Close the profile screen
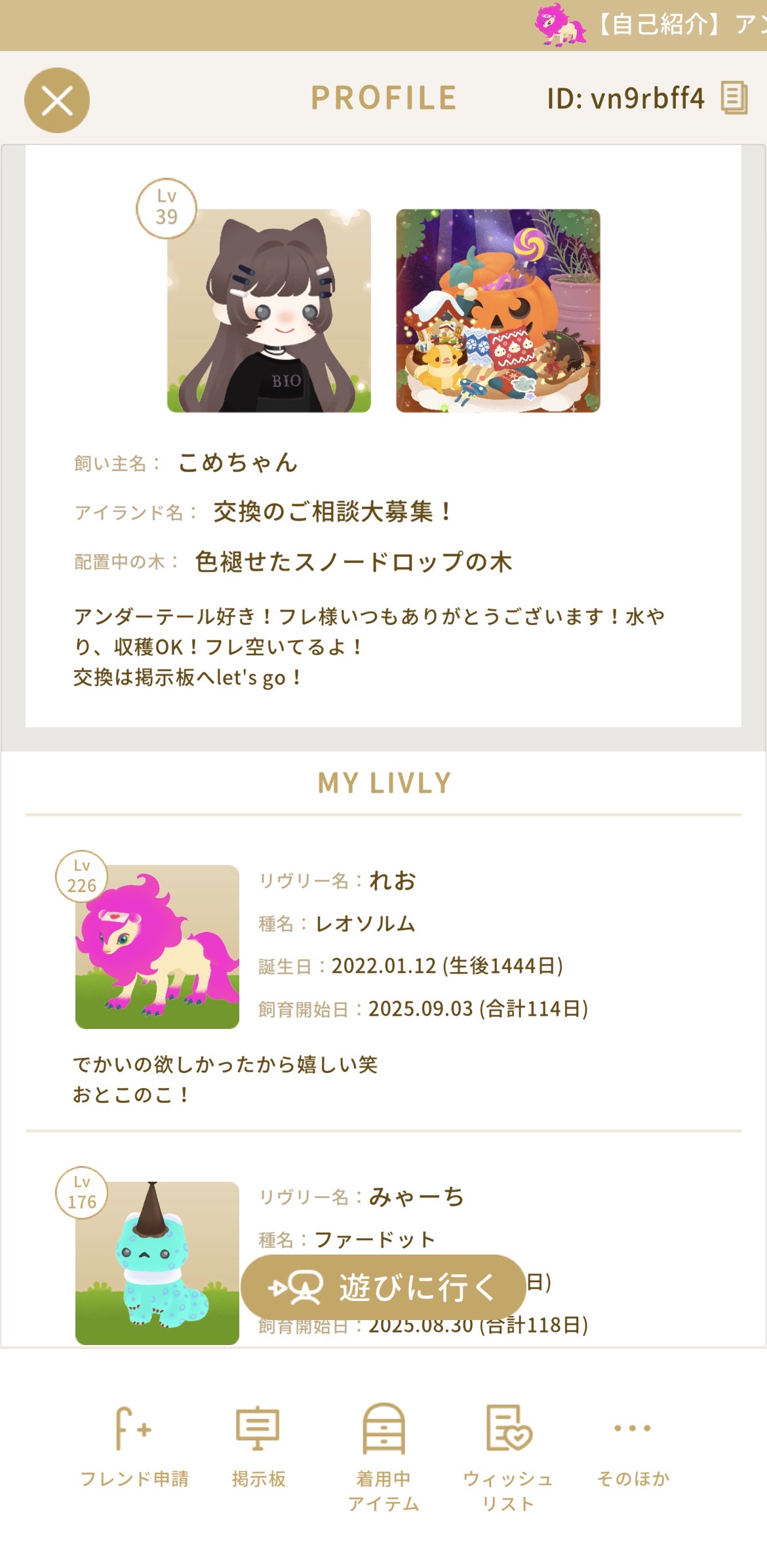Viewport: 767px width, 1568px height. (57, 100)
